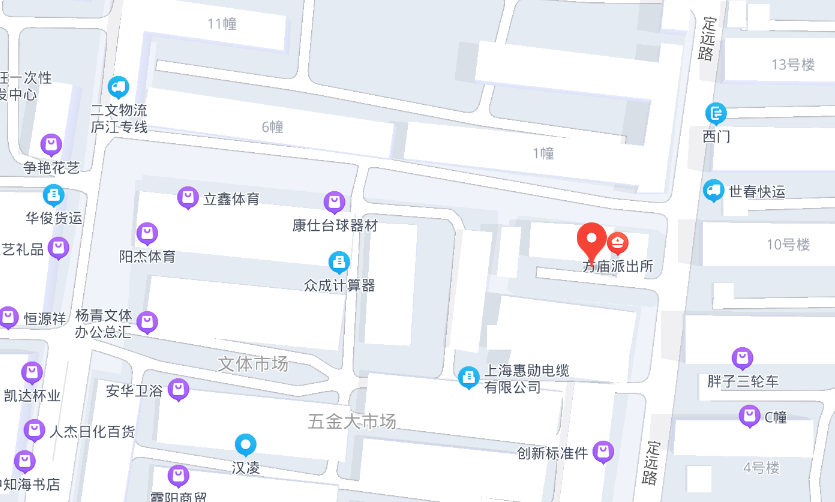Select the C幢 building marker
The height and width of the screenshot is (502, 835).
(x=749, y=416)
